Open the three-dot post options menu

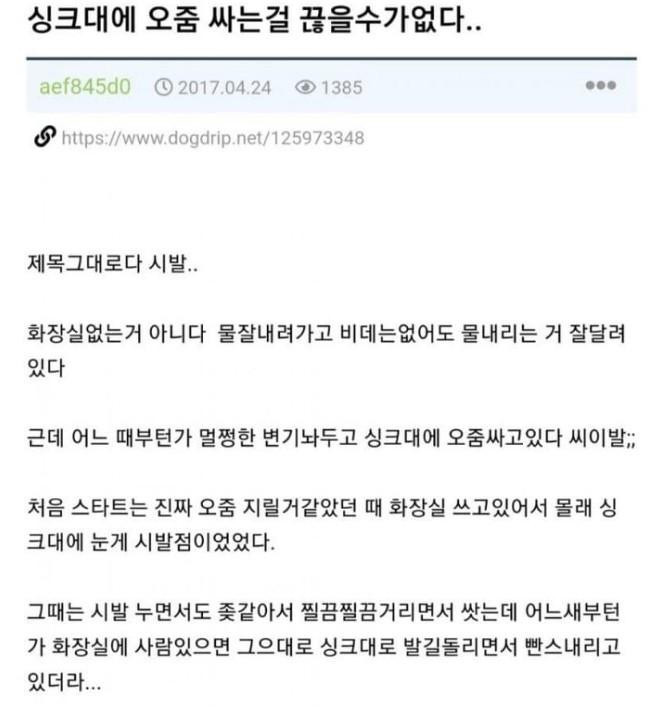[x=600, y=86]
